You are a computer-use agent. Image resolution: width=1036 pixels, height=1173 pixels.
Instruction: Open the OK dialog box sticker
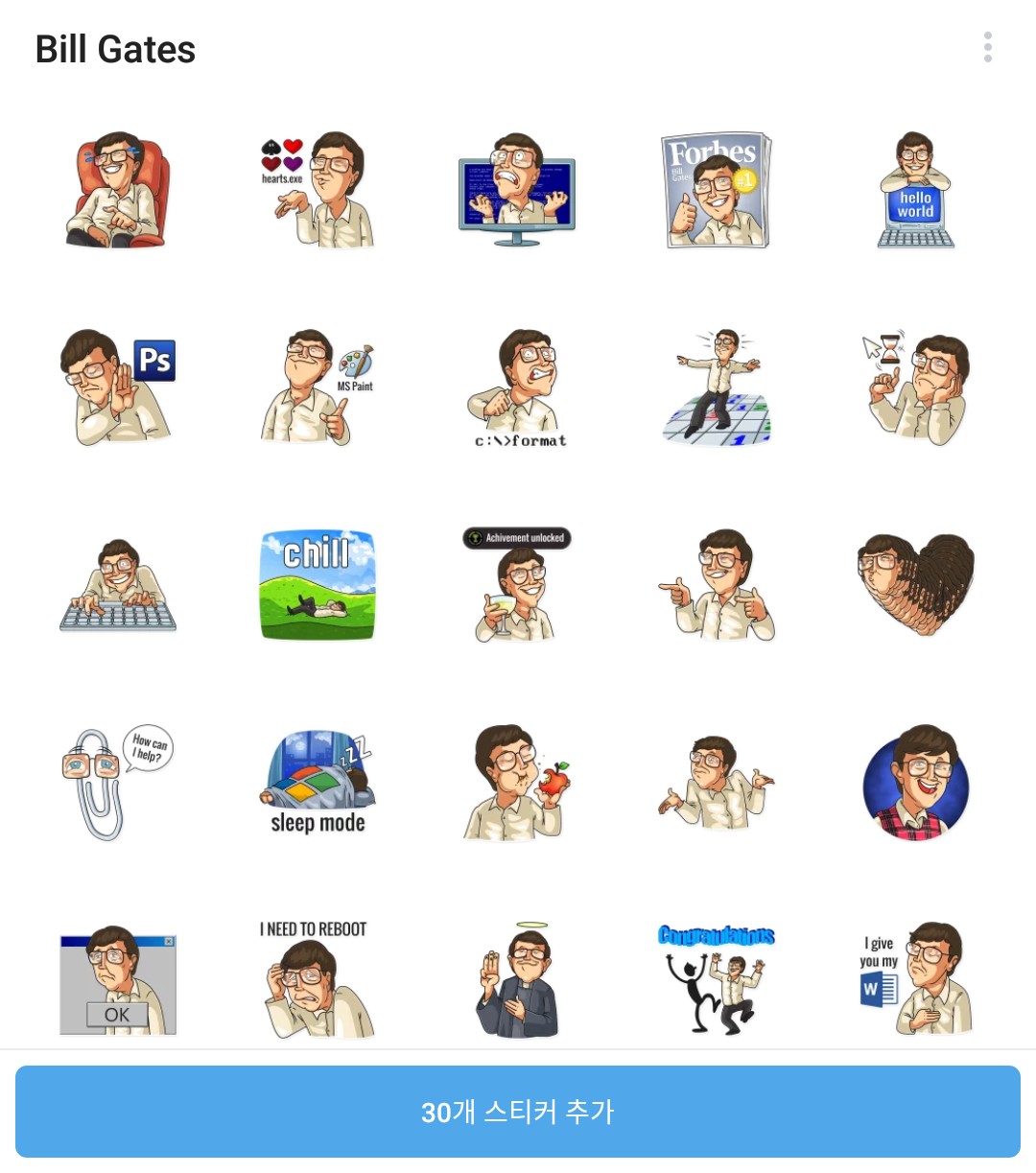[x=118, y=980]
